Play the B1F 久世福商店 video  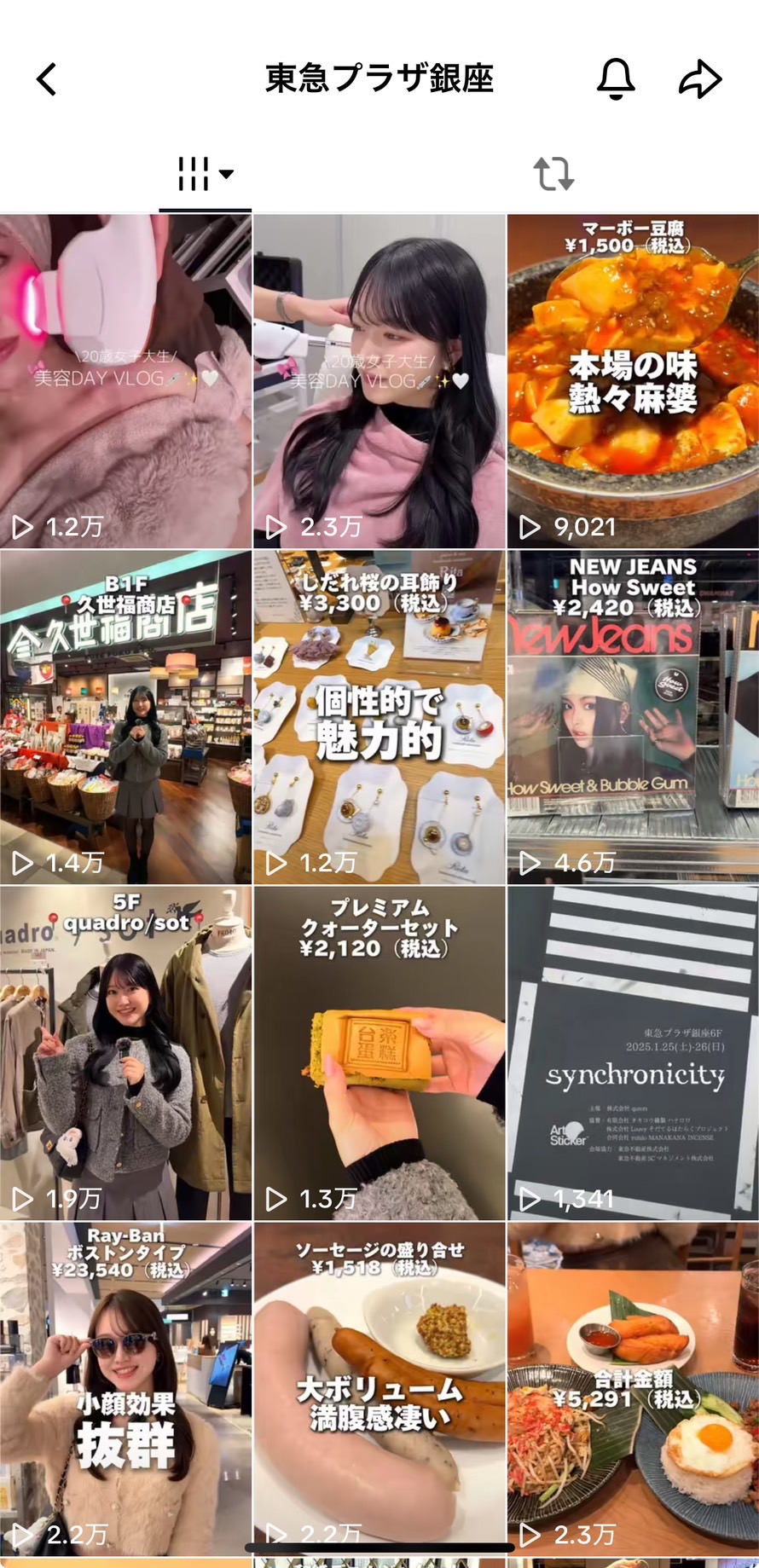tap(125, 716)
